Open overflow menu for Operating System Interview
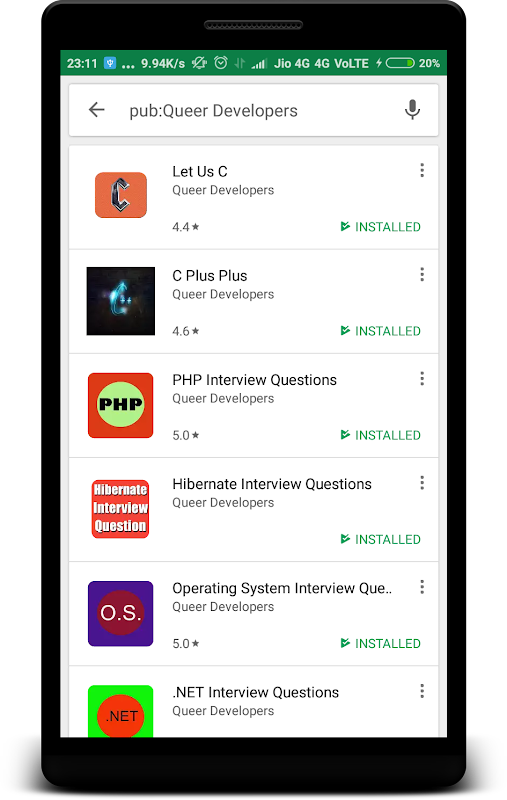The height and width of the screenshot is (800, 507). (x=422, y=587)
